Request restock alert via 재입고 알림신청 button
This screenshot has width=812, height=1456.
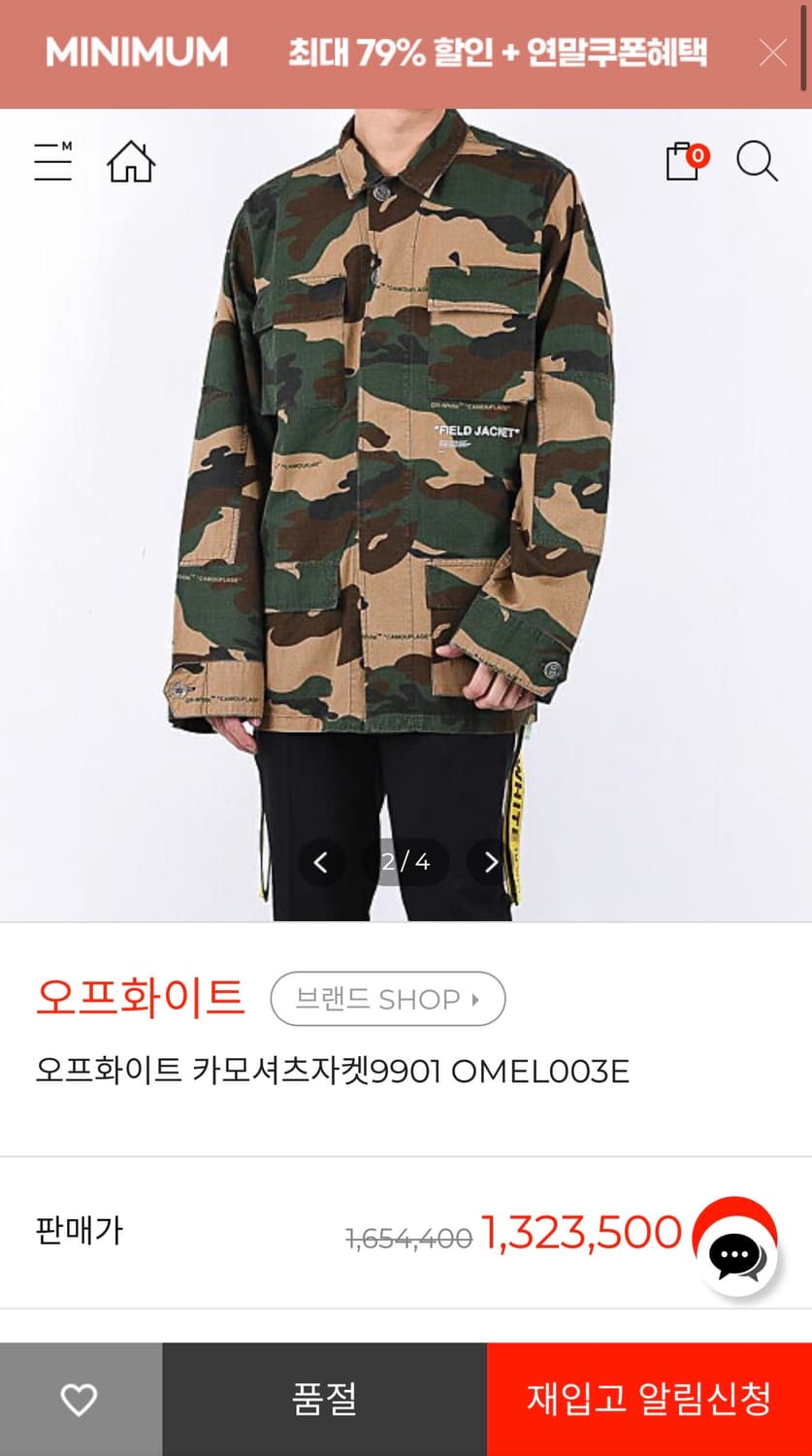pos(648,1400)
